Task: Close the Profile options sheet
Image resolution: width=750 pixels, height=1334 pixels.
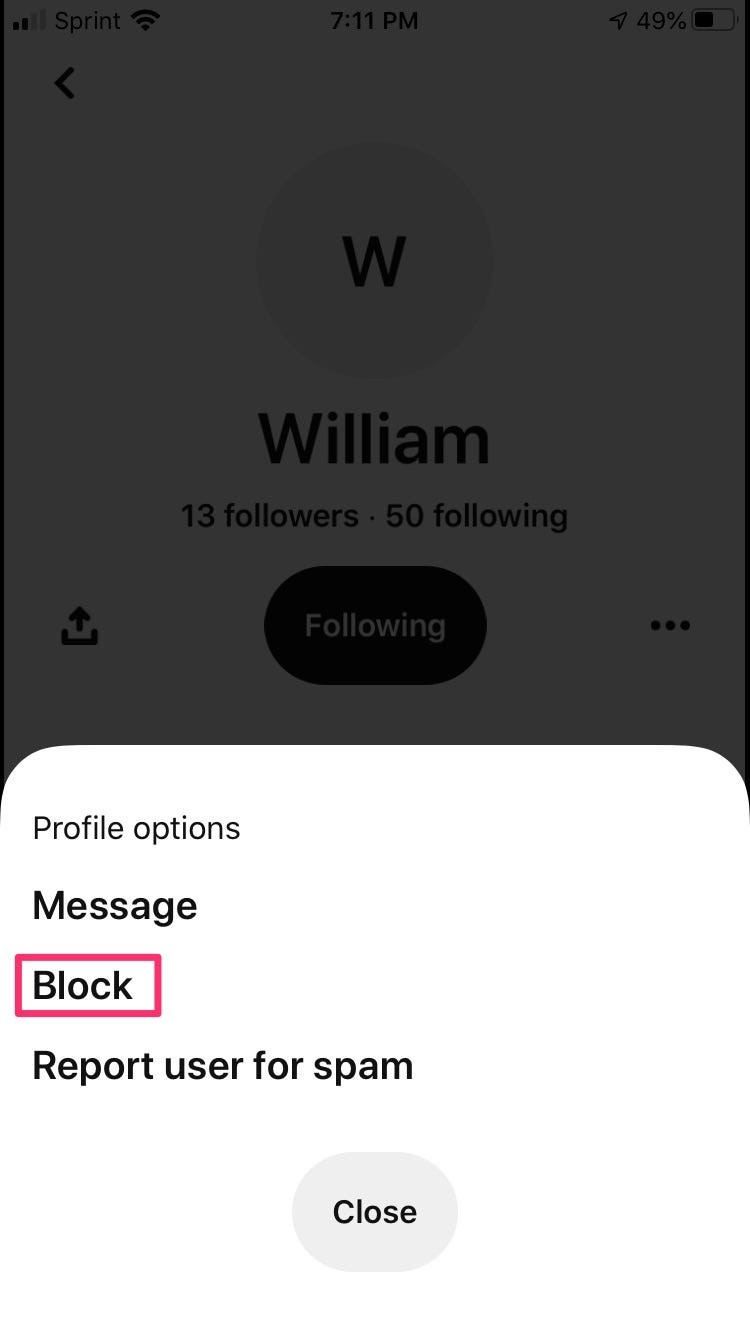Action: (375, 1211)
